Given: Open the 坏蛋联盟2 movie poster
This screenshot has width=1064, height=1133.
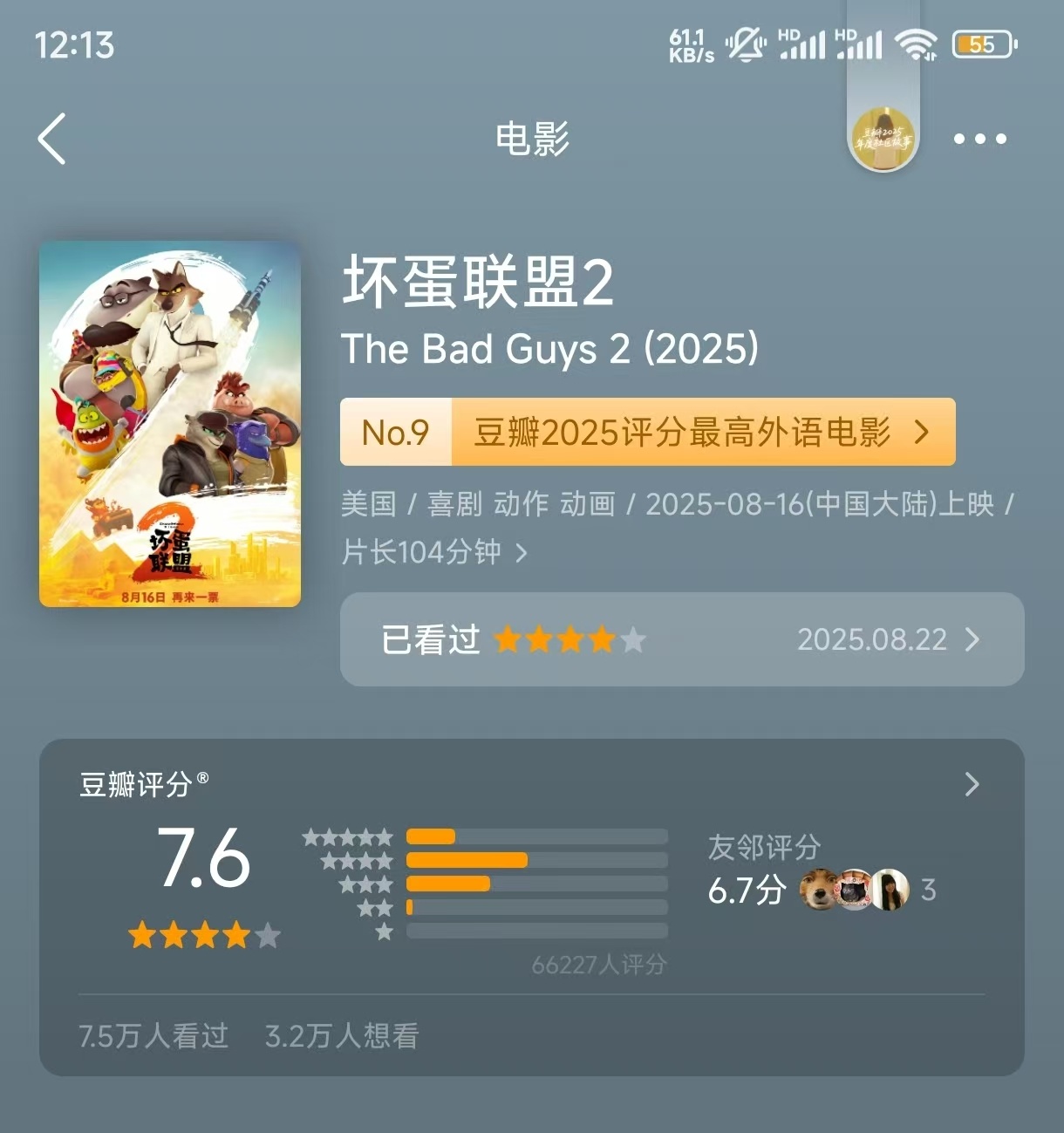Looking at the screenshot, I should point(170,424).
